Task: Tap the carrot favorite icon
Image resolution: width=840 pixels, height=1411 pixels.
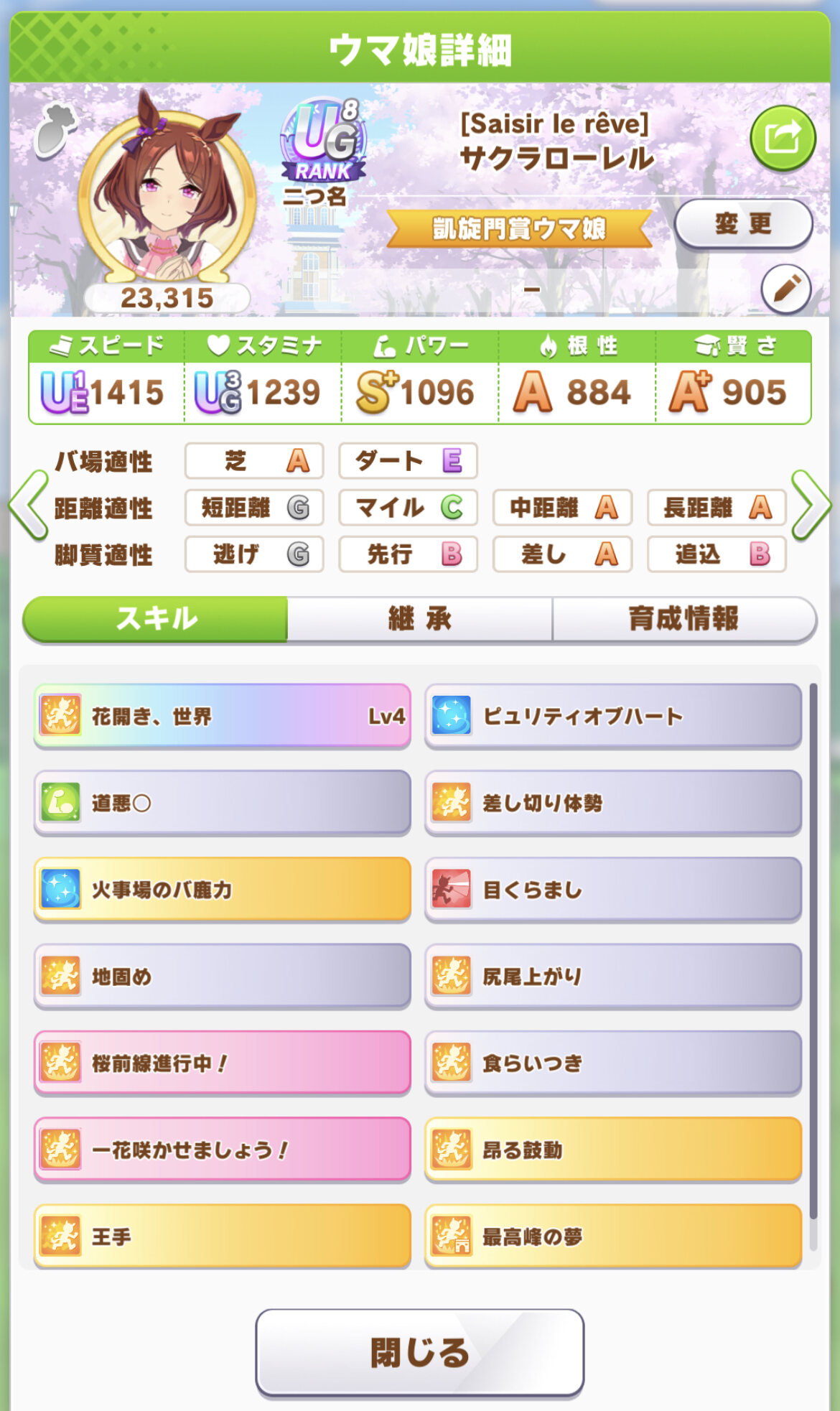Action: coord(55,131)
